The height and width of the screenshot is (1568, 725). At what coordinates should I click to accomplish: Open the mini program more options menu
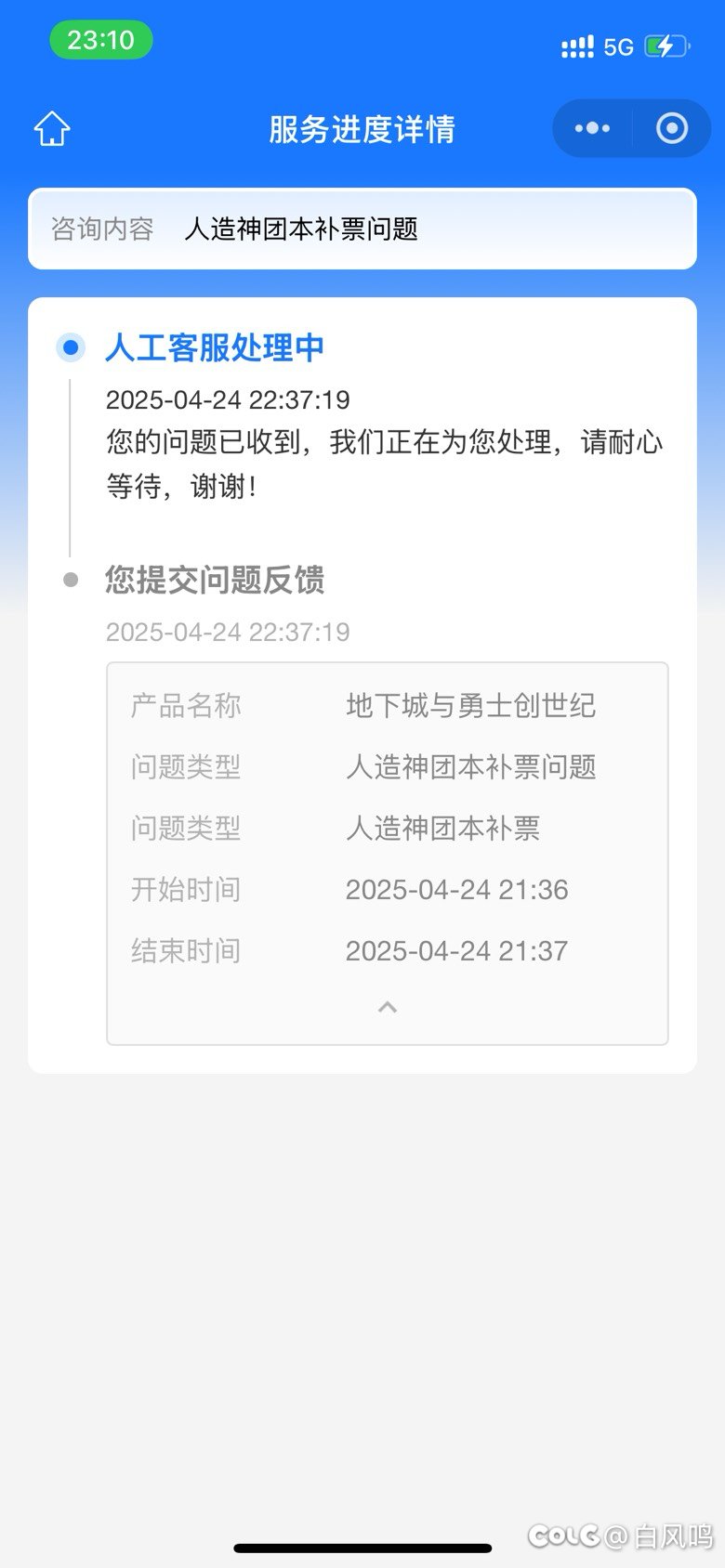point(592,128)
